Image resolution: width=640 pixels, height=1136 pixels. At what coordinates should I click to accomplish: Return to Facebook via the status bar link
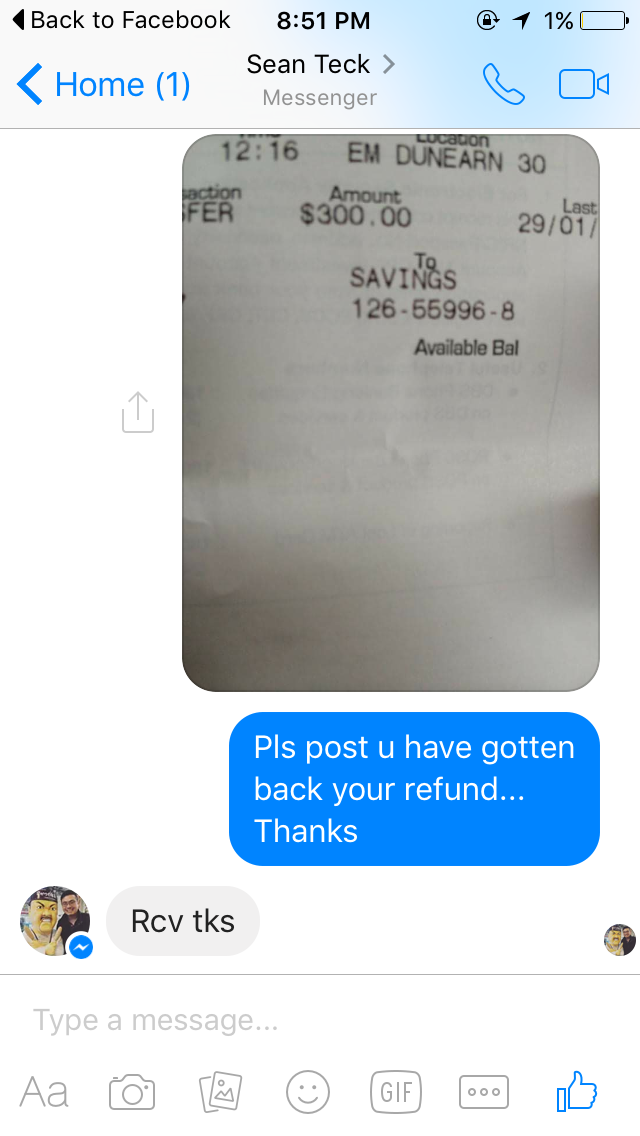tap(122, 20)
